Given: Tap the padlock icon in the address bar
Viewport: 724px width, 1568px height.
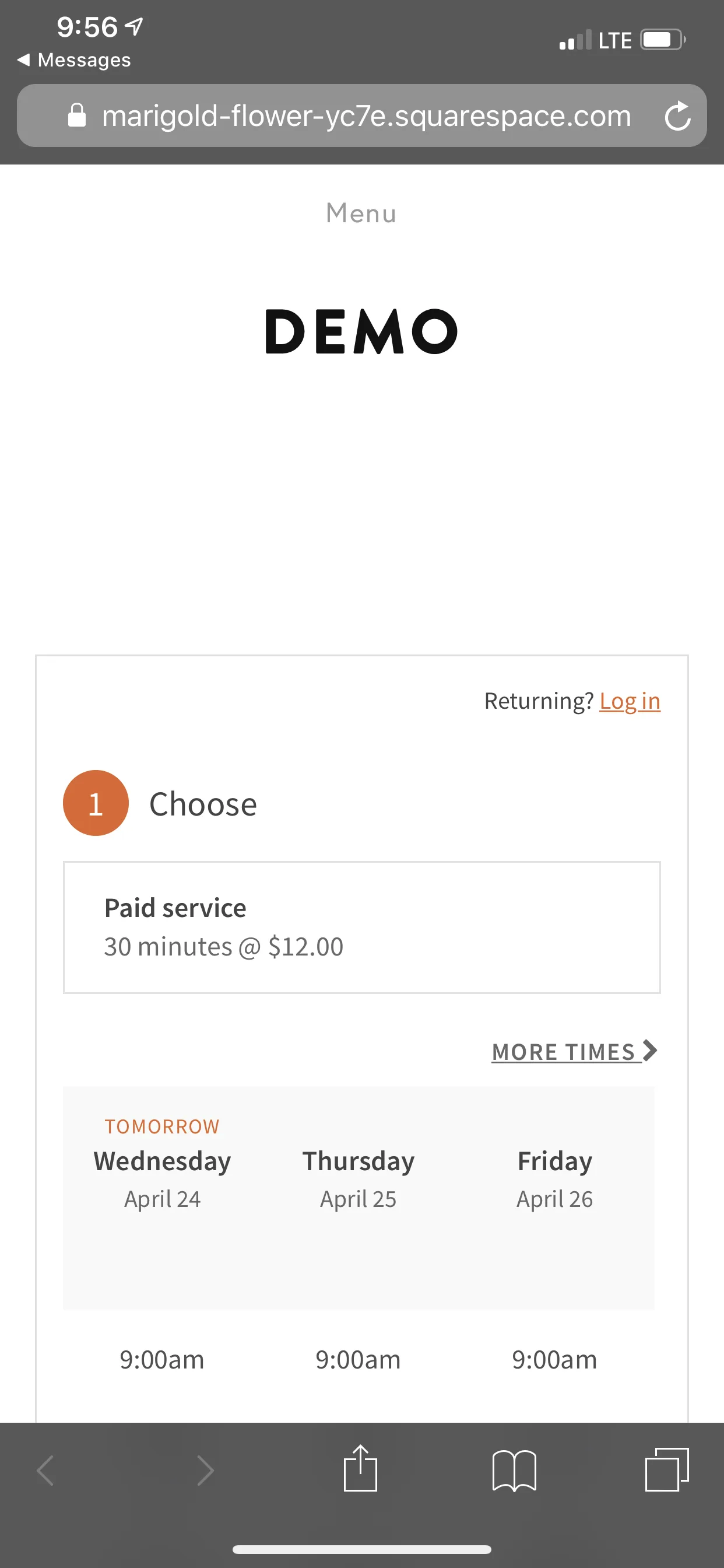Looking at the screenshot, I should click(x=78, y=116).
